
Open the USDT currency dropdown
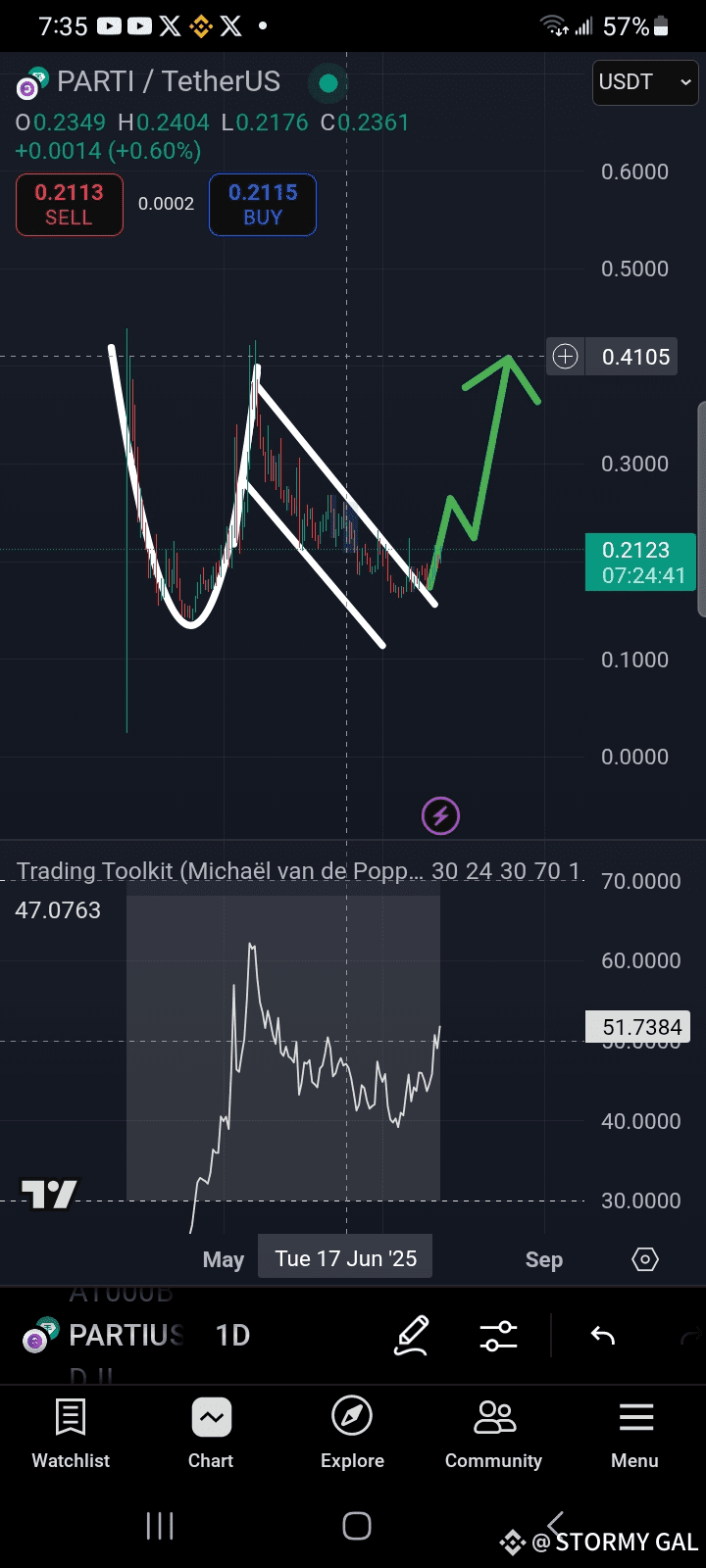(x=646, y=82)
